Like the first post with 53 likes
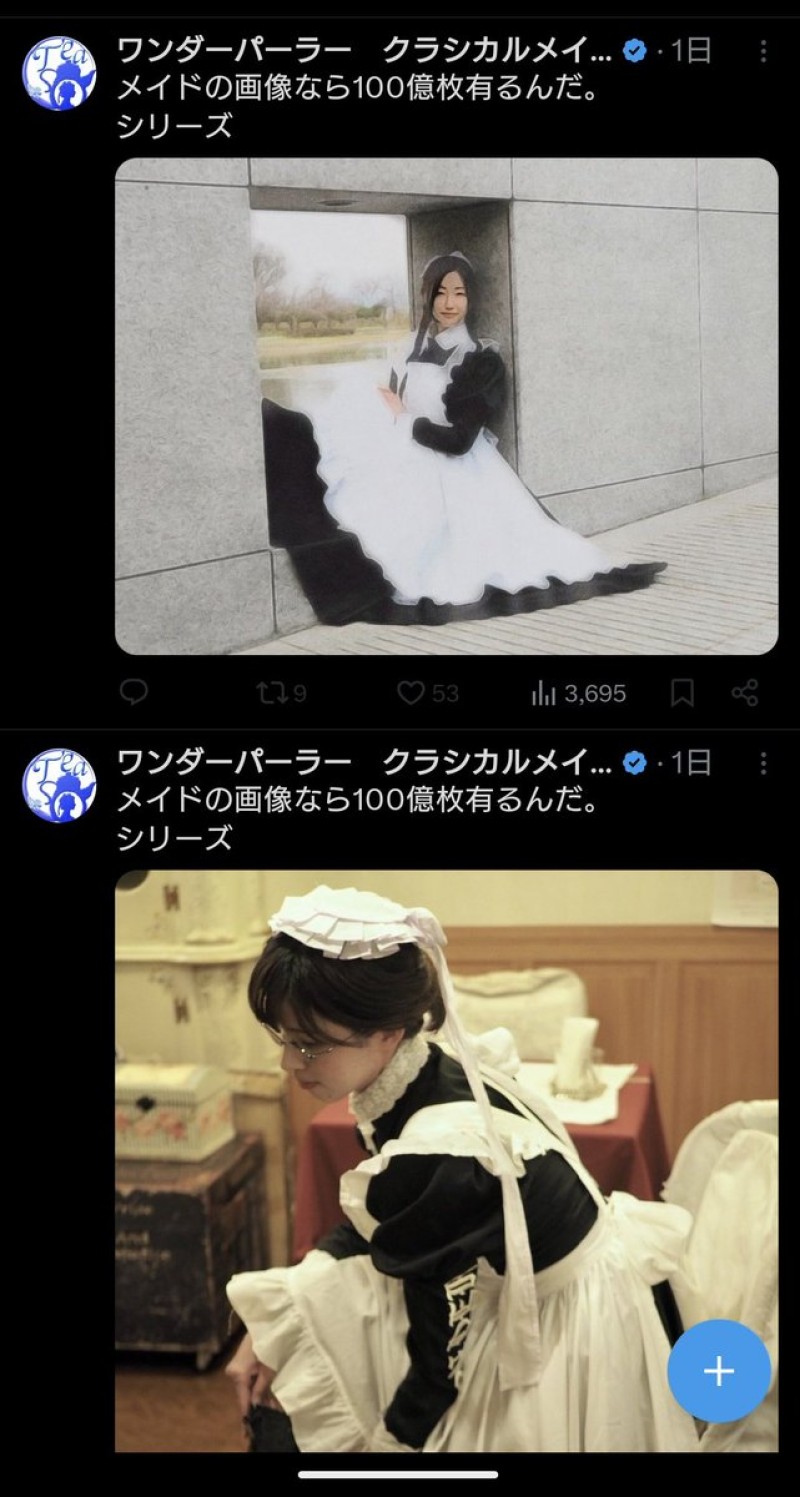The image size is (800, 1497). click(x=428, y=692)
